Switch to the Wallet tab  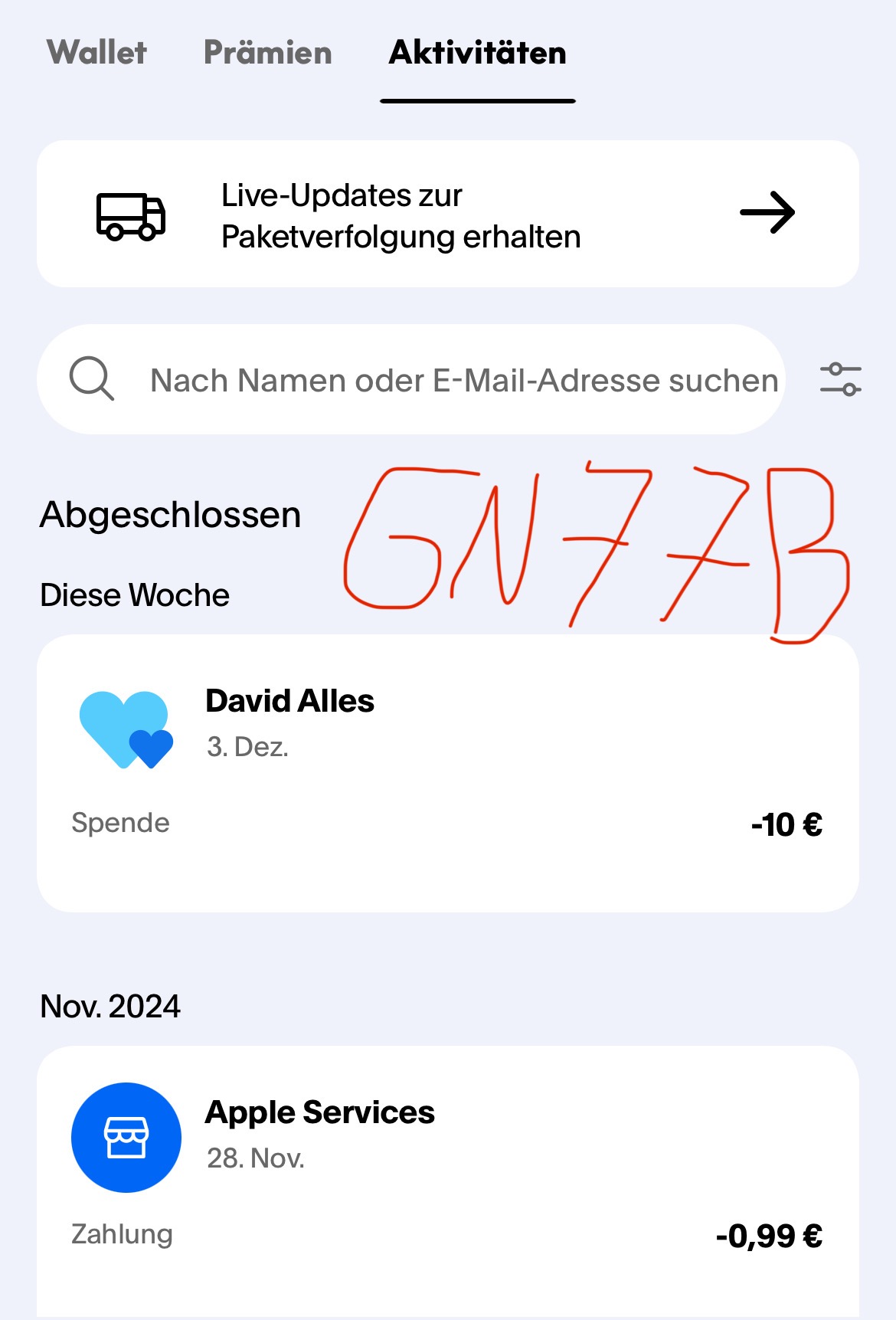(x=96, y=53)
